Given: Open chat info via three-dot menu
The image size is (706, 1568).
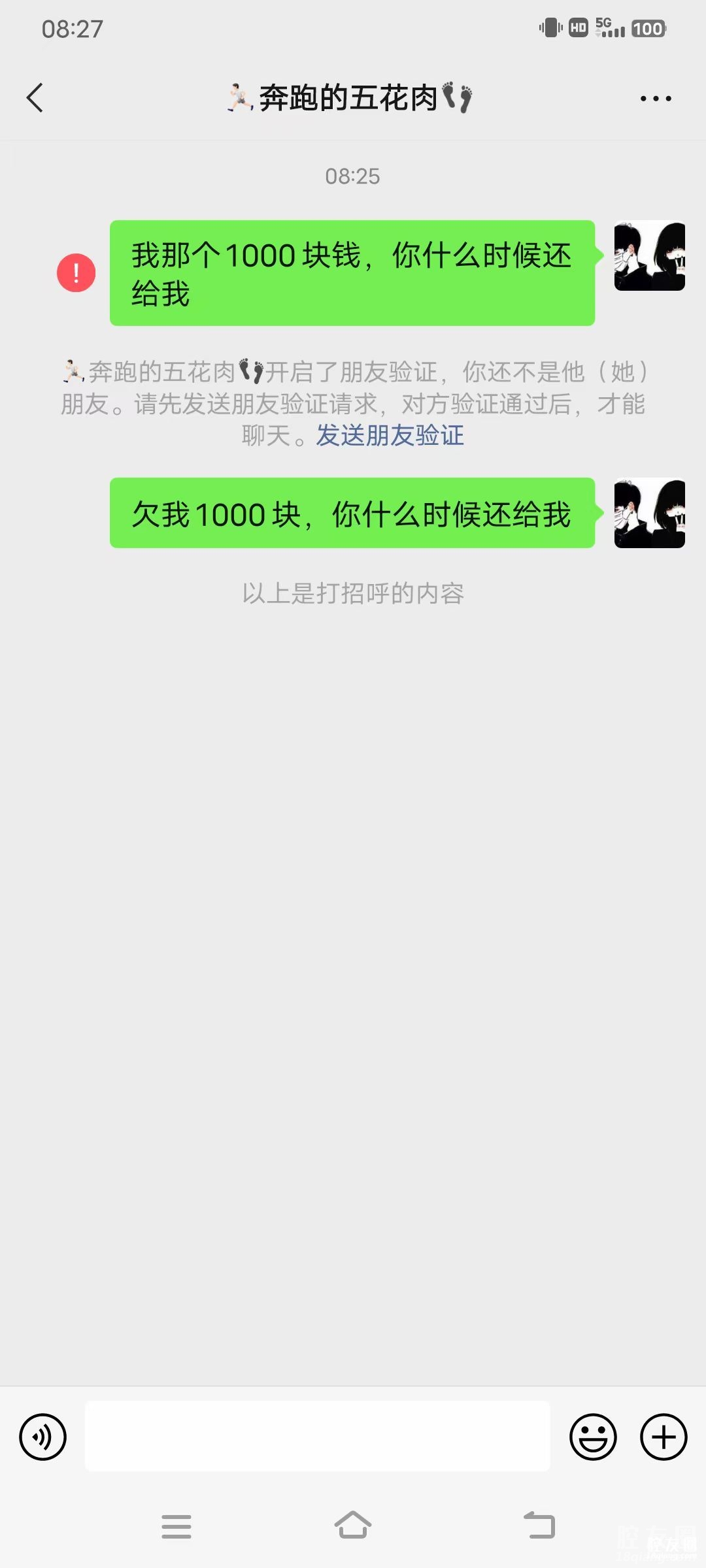Looking at the screenshot, I should (655, 99).
